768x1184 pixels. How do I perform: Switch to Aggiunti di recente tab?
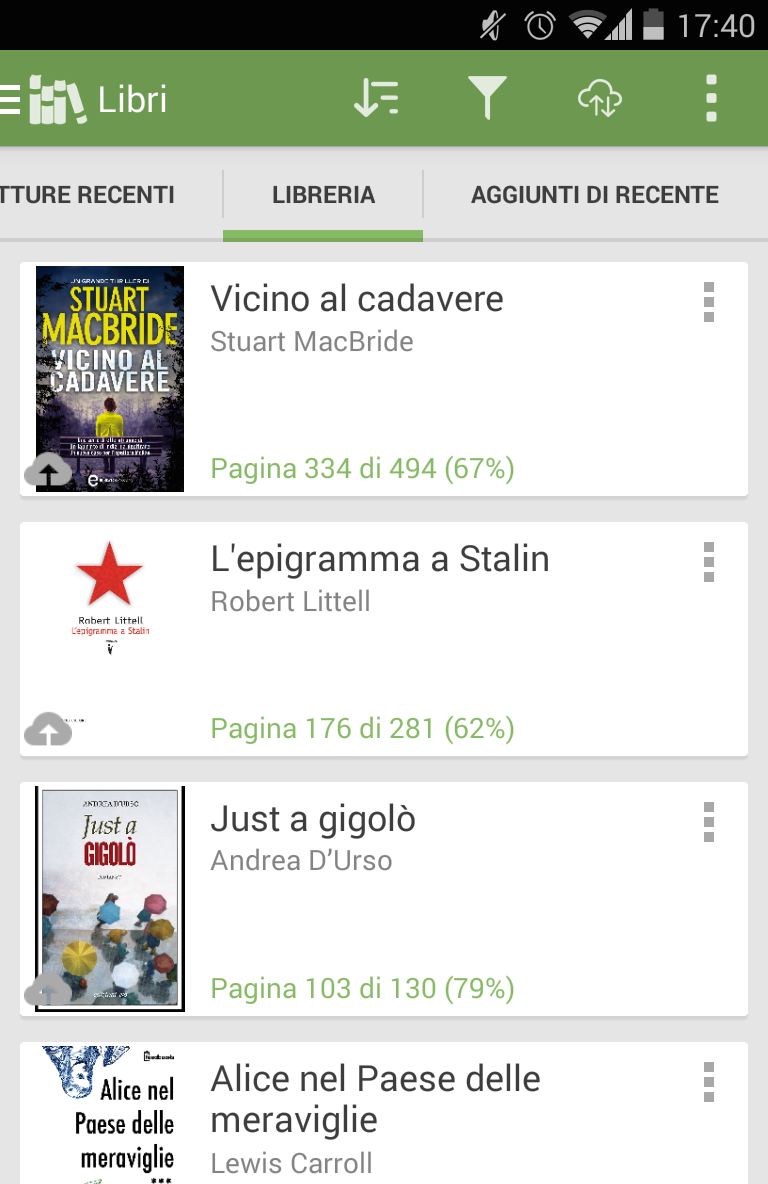point(594,195)
